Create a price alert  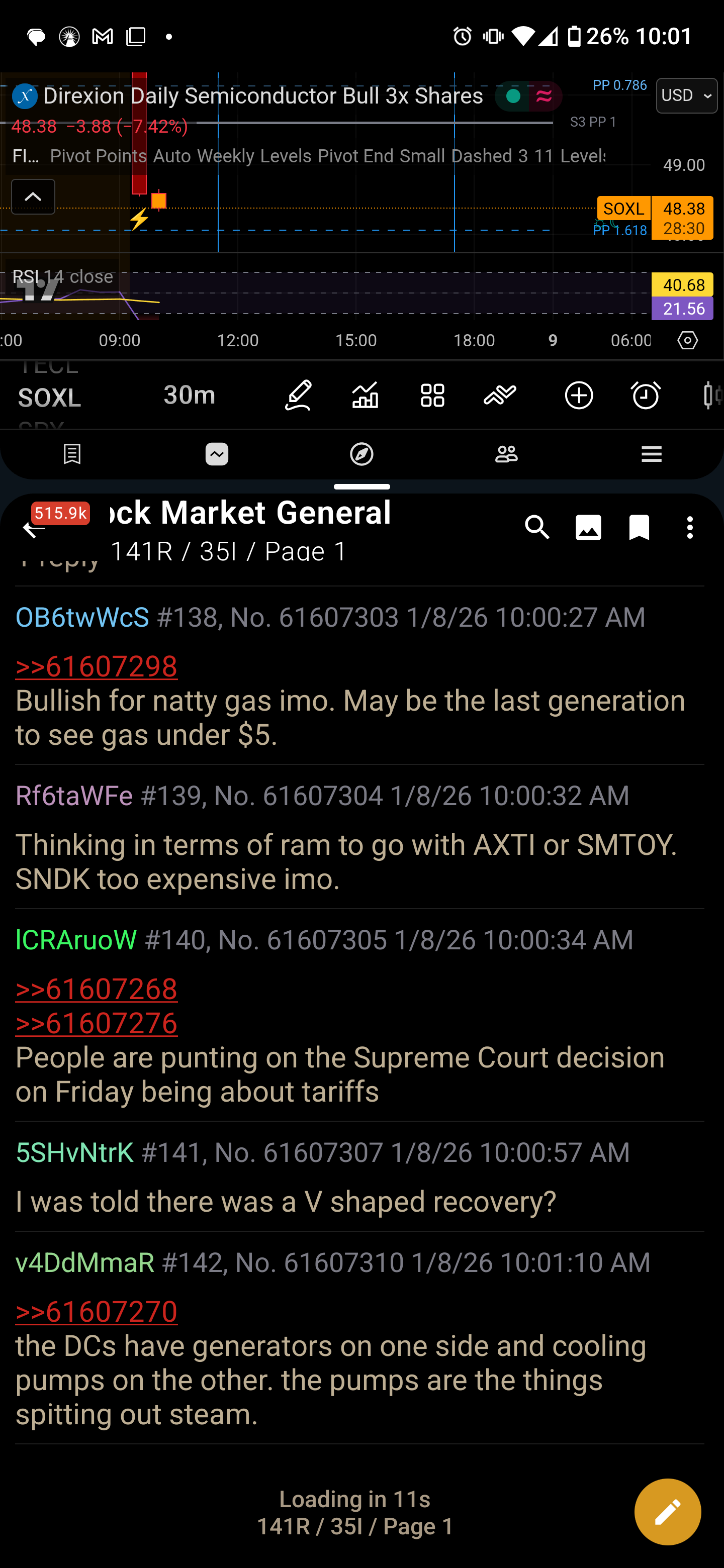tap(646, 396)
